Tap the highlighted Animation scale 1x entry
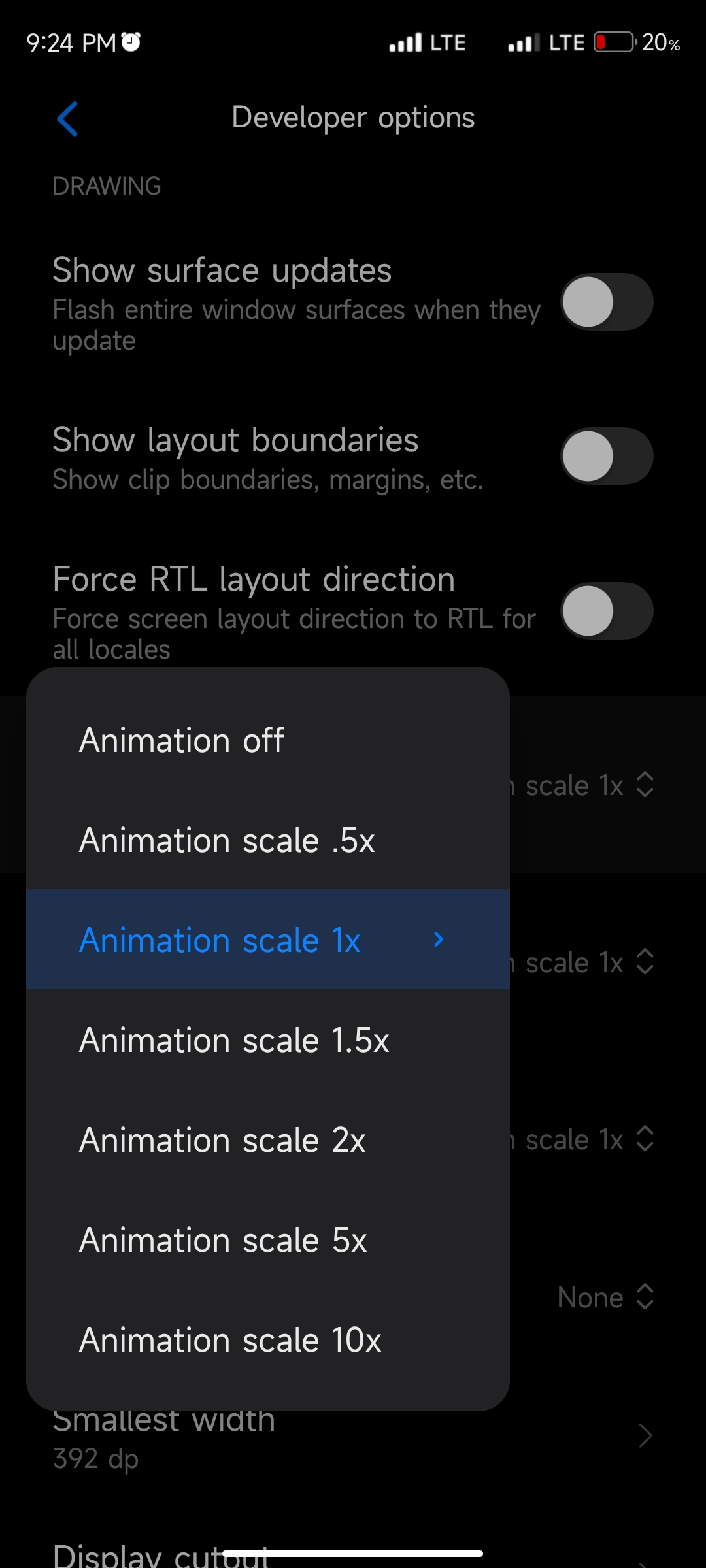 point(220,940)
